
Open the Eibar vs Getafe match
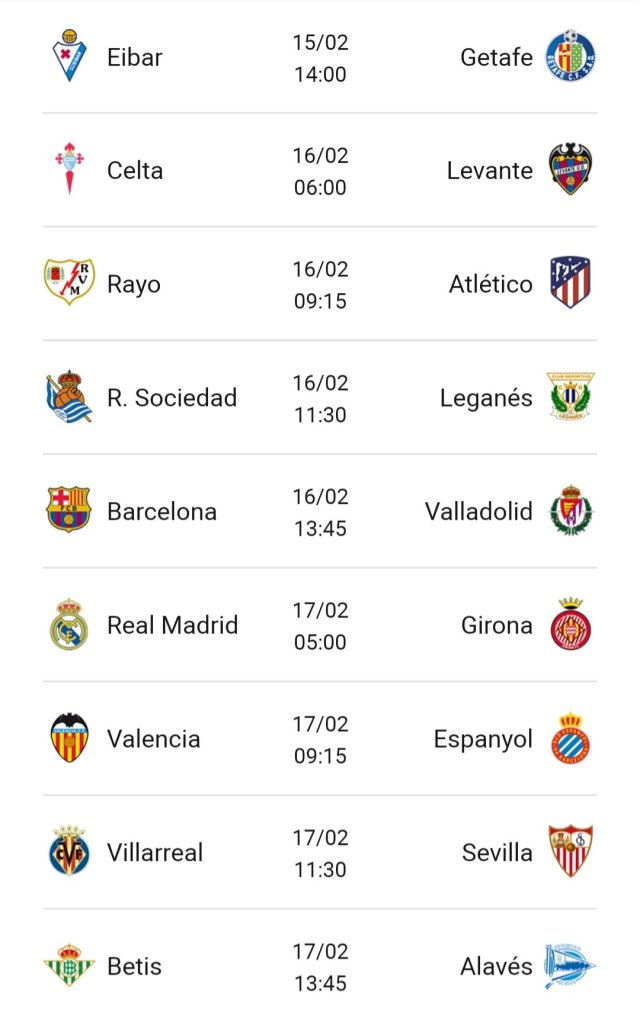coord(320,57)
